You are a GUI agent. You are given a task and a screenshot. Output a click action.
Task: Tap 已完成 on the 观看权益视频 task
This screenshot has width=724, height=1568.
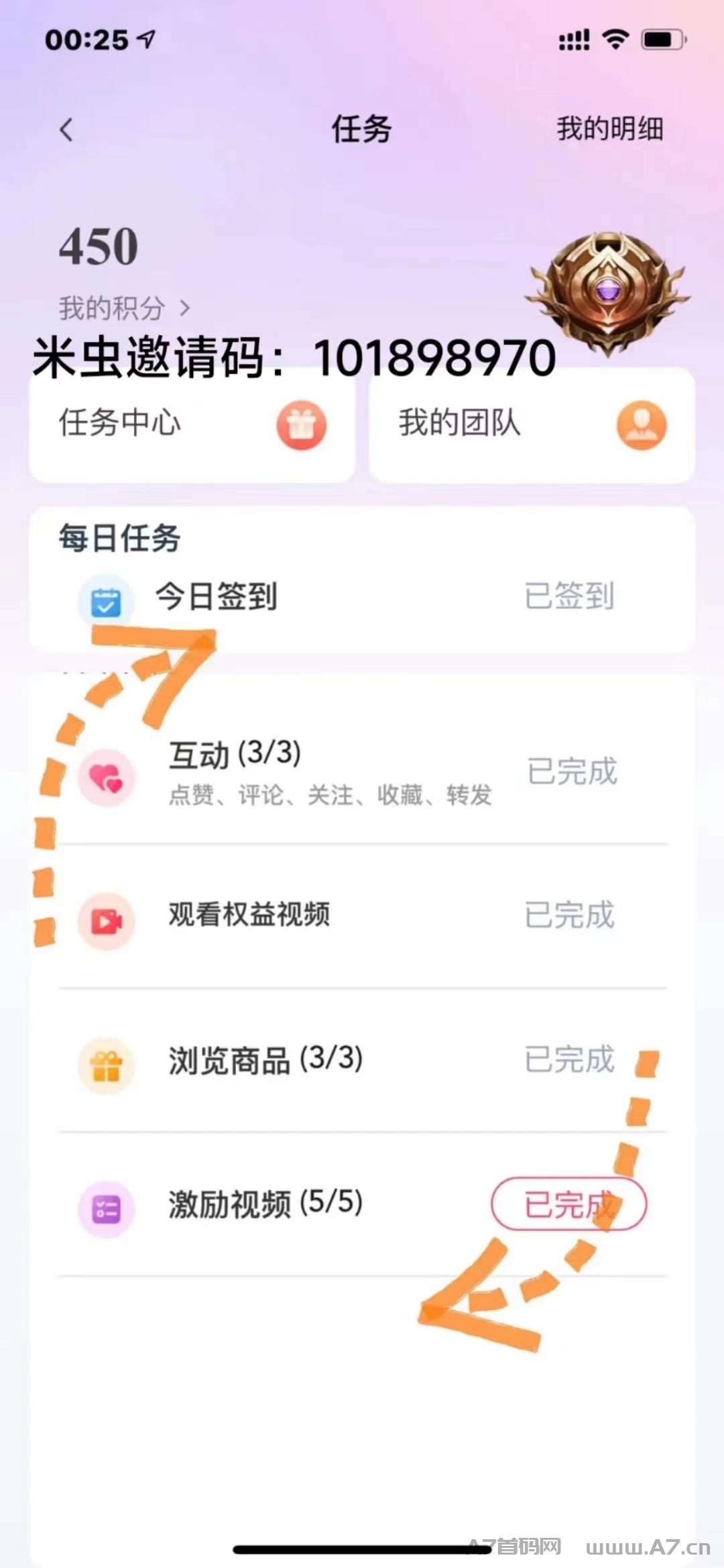click(x=569, y=915)
